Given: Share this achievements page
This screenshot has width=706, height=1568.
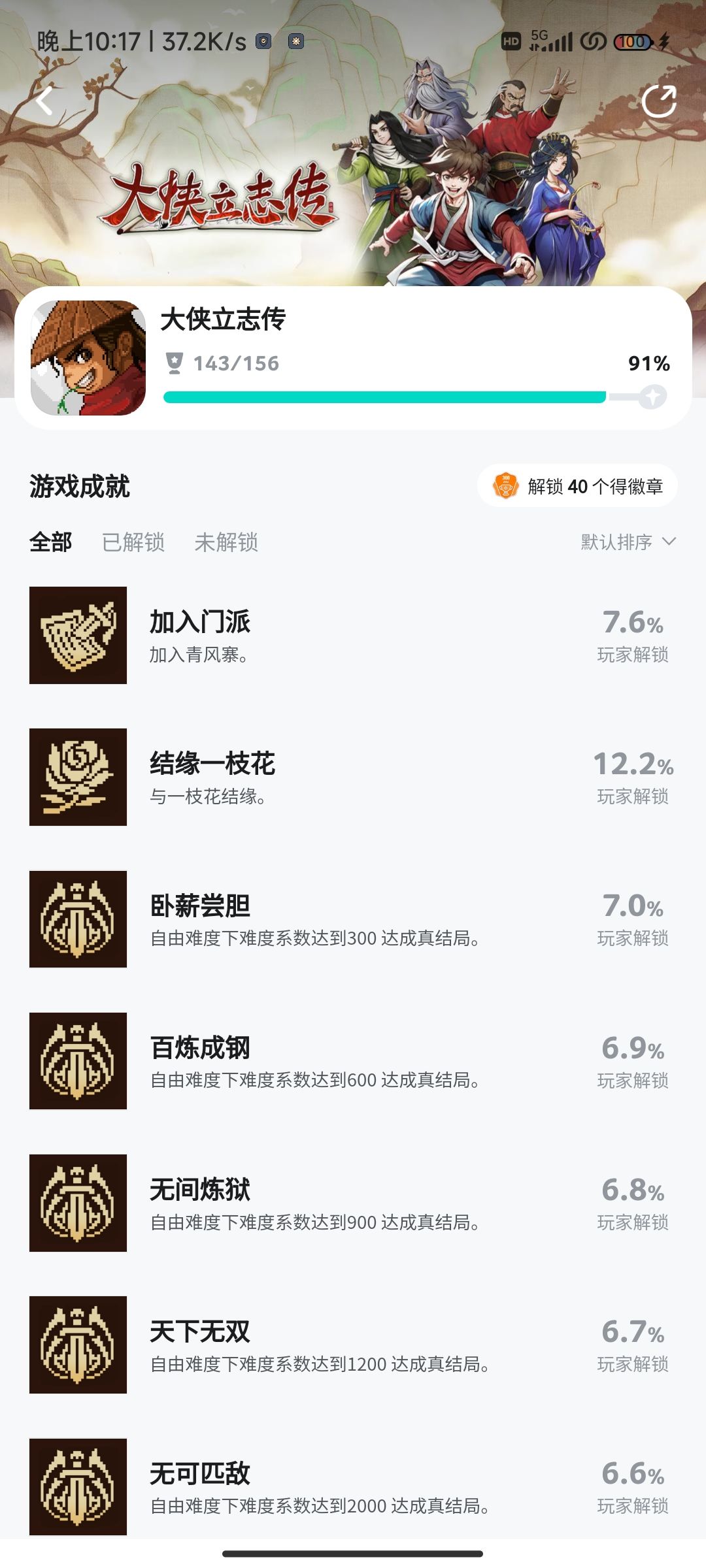Looking at the screenshot, I should click(658, 101).
